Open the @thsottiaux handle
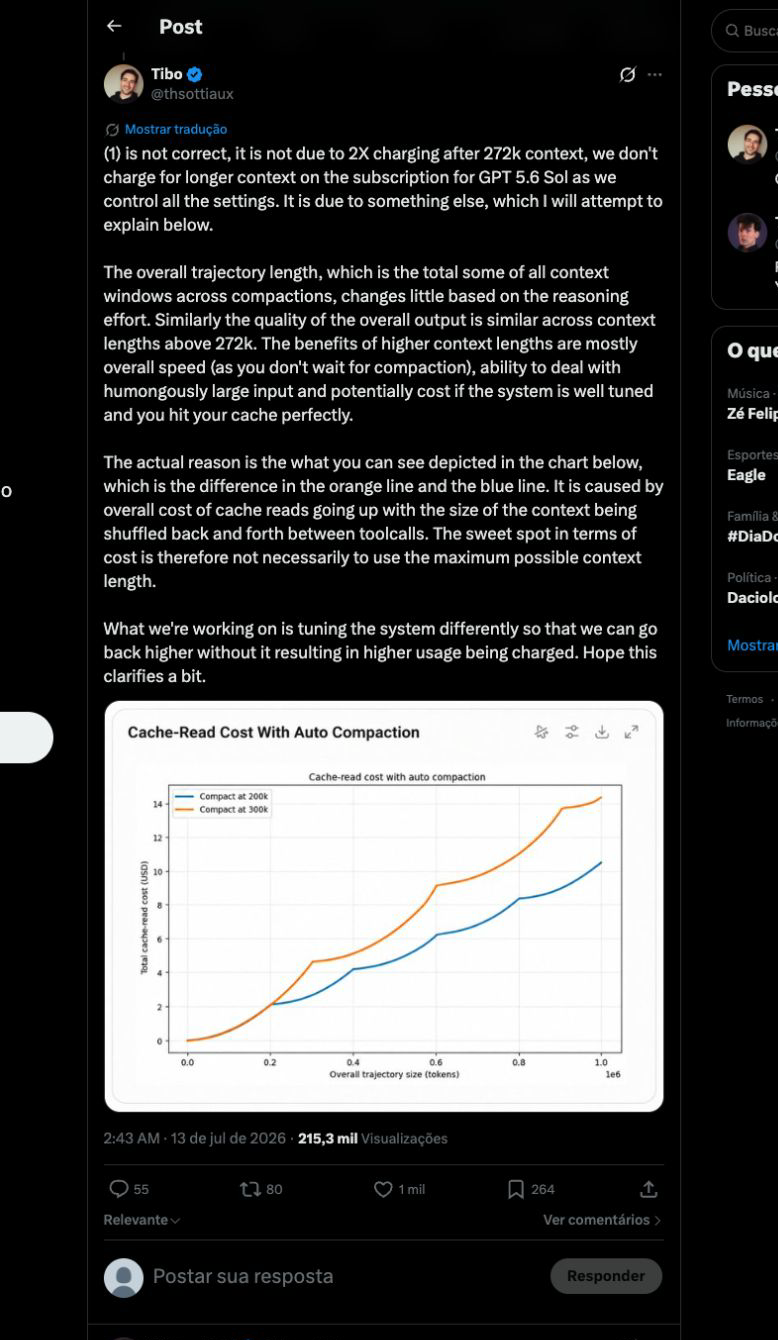 click(192, 94)
